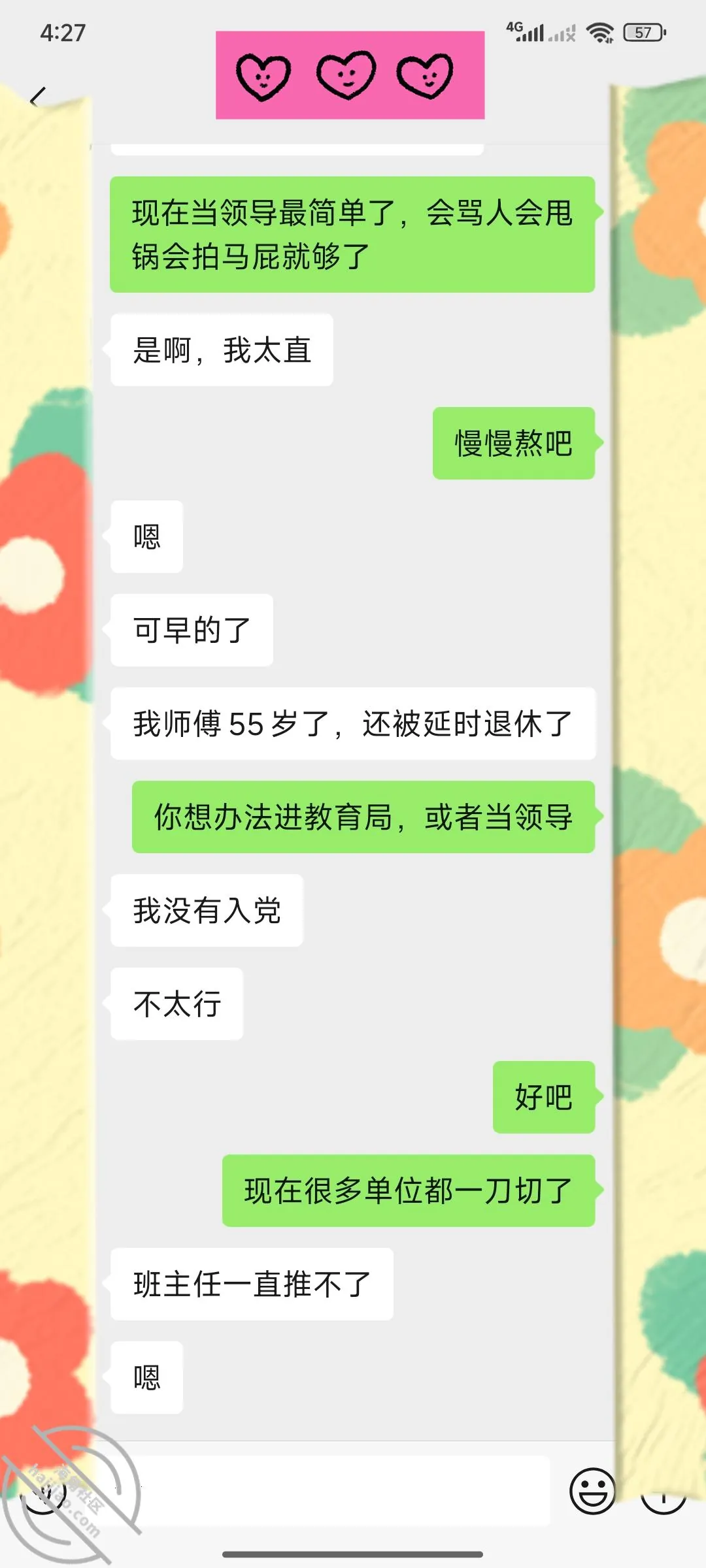Open the emoji sticker panel
This screenshot has width=706, height=1568.
point(592,1491)
